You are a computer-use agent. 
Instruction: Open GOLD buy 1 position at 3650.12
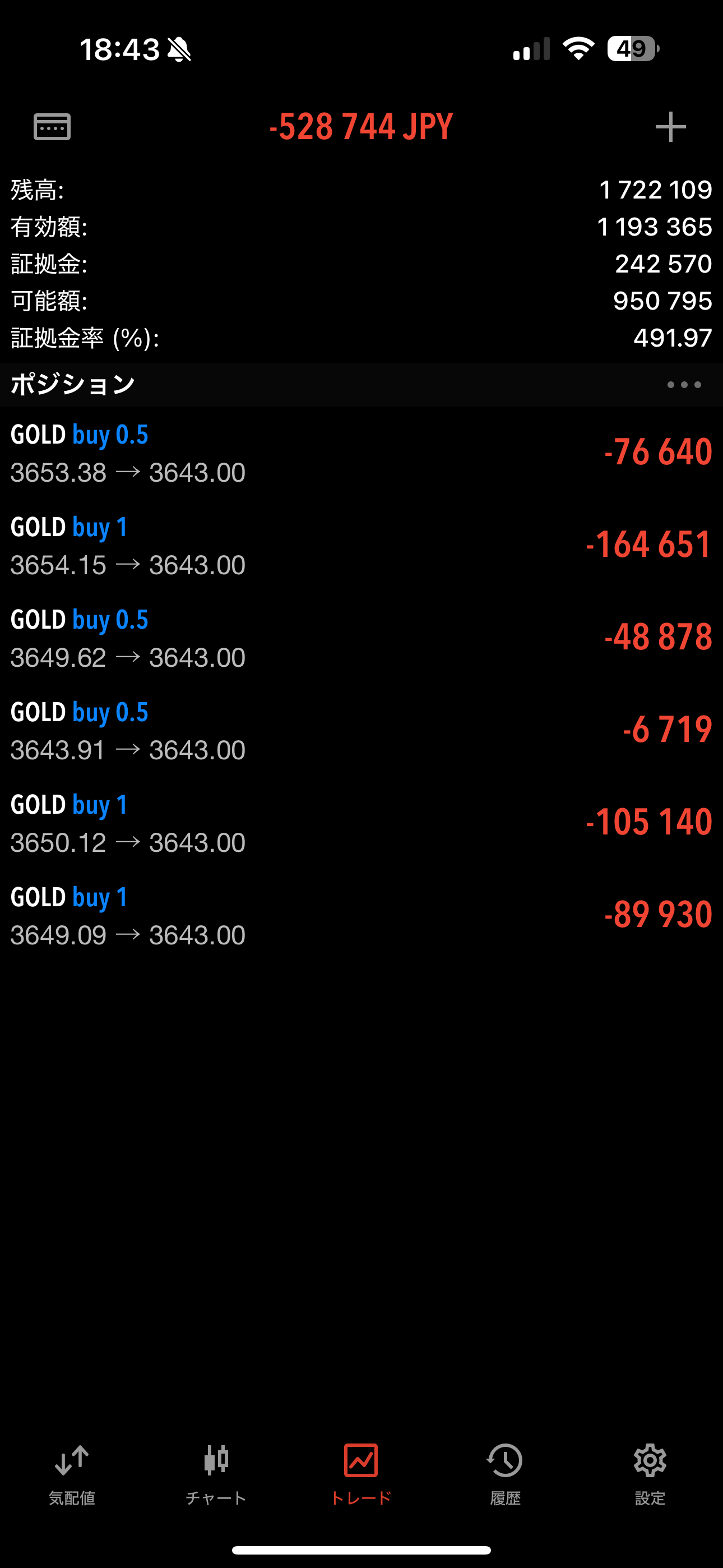(361, 823)
